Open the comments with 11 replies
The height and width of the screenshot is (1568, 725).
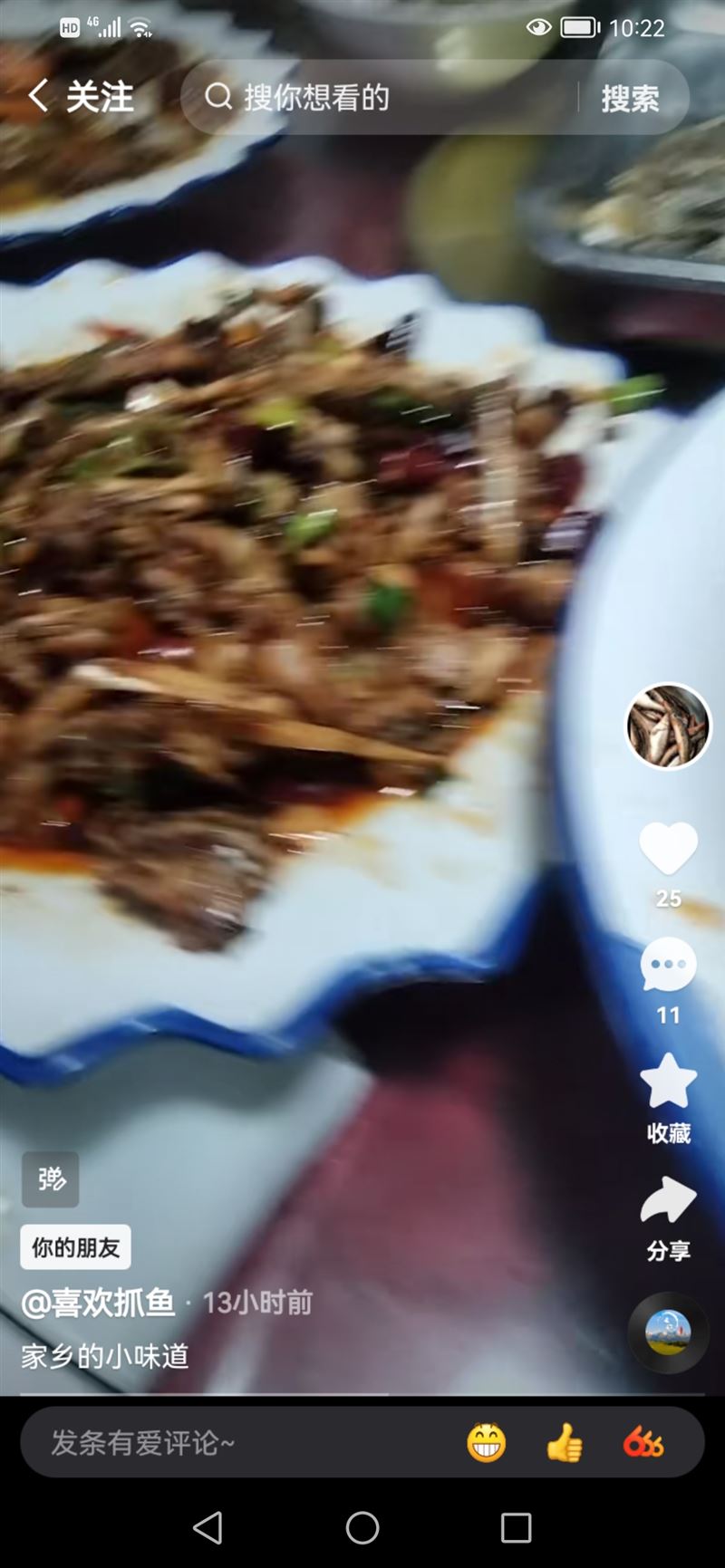coord(669,966)
